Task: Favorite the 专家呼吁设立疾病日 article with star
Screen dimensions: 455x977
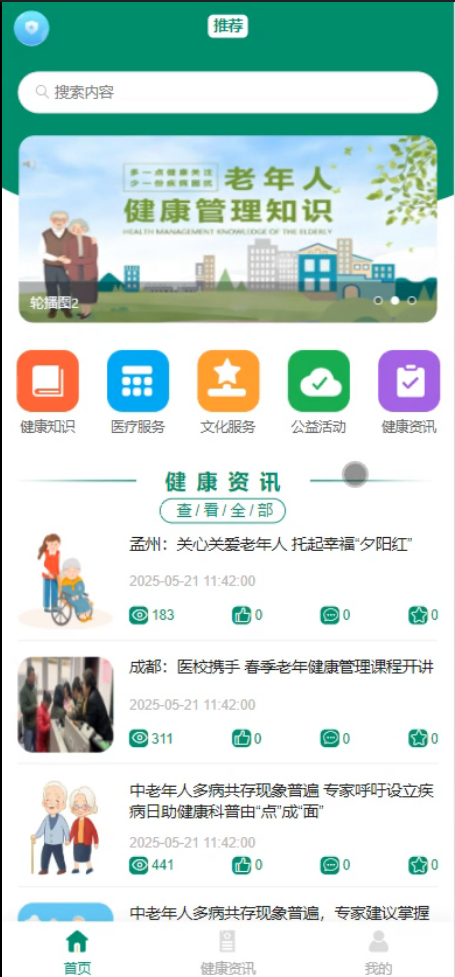Action: (x=423, y=865)
